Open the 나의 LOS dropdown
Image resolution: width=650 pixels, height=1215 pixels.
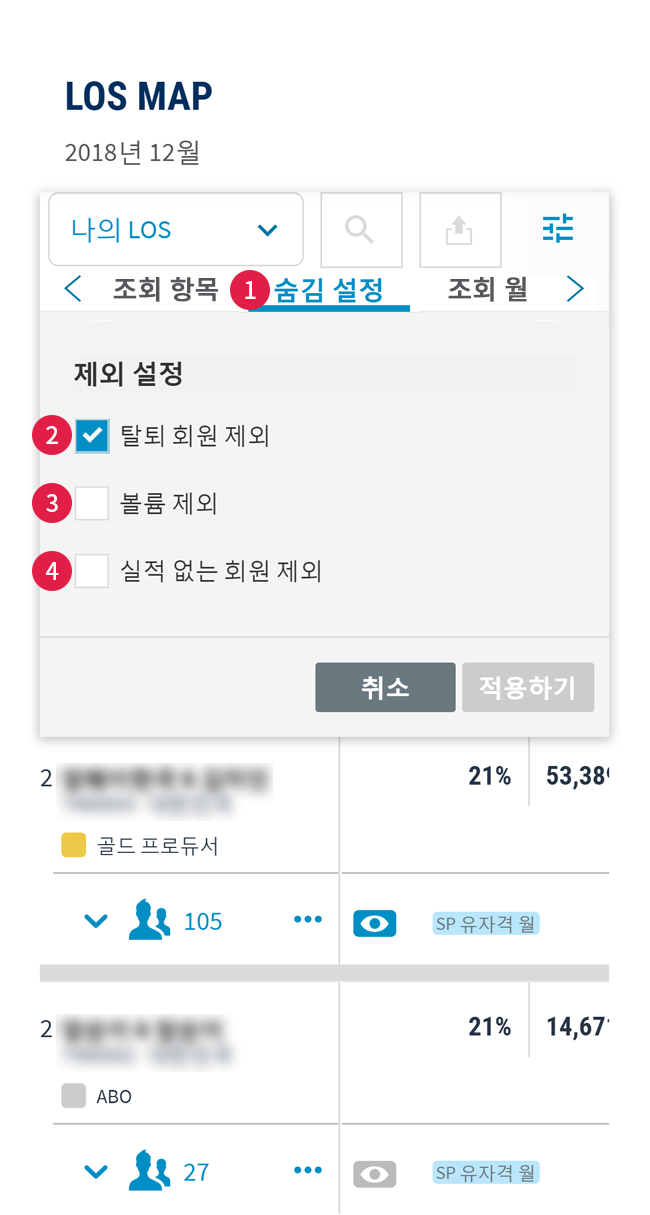pos(176,229)
